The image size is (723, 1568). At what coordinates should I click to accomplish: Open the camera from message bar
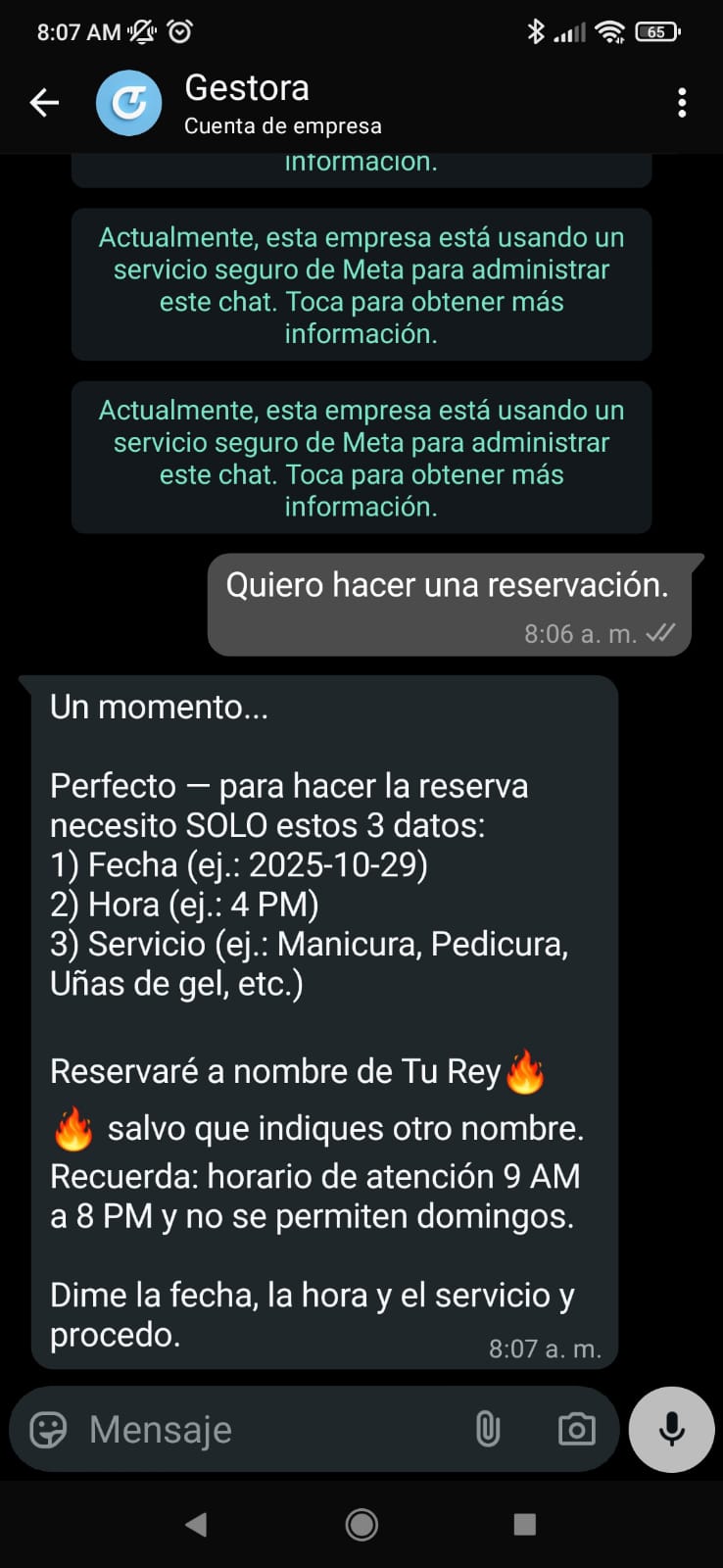576,1430
